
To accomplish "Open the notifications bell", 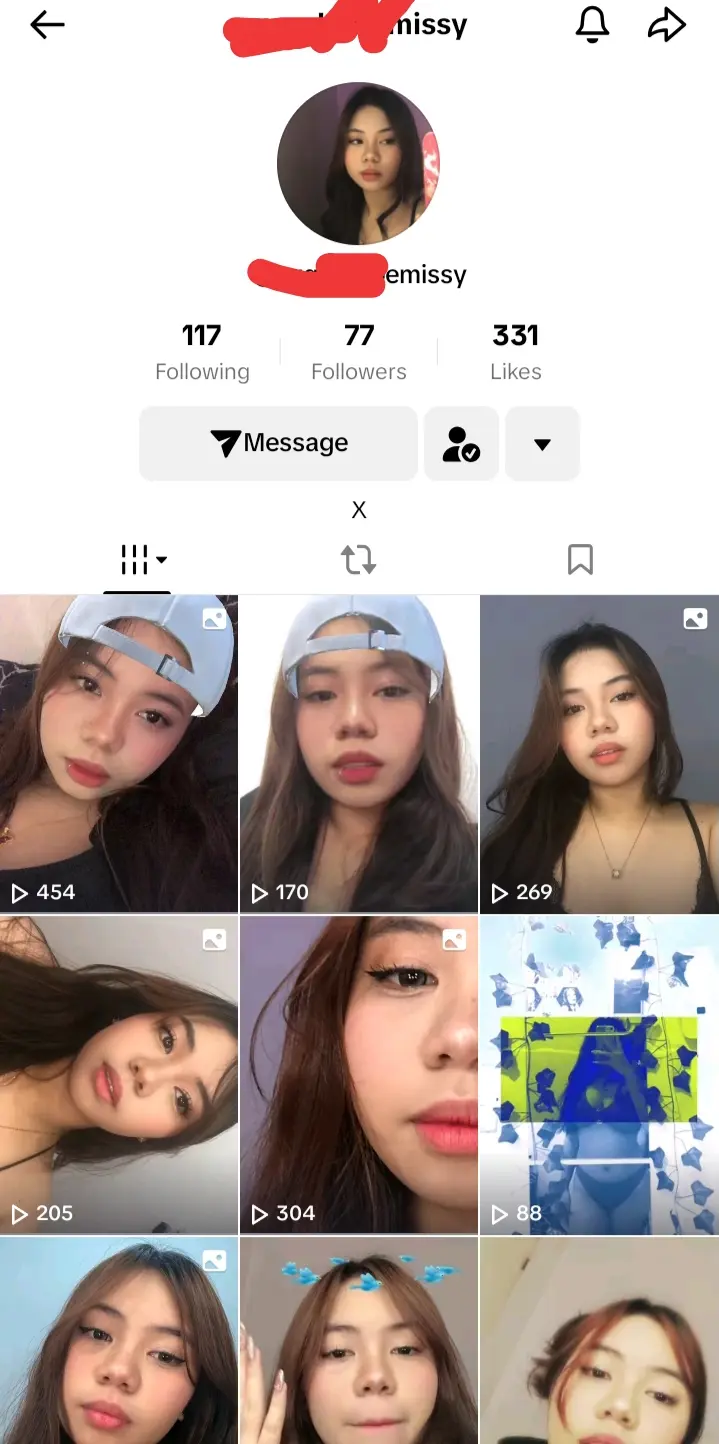I will coord(592,25).
